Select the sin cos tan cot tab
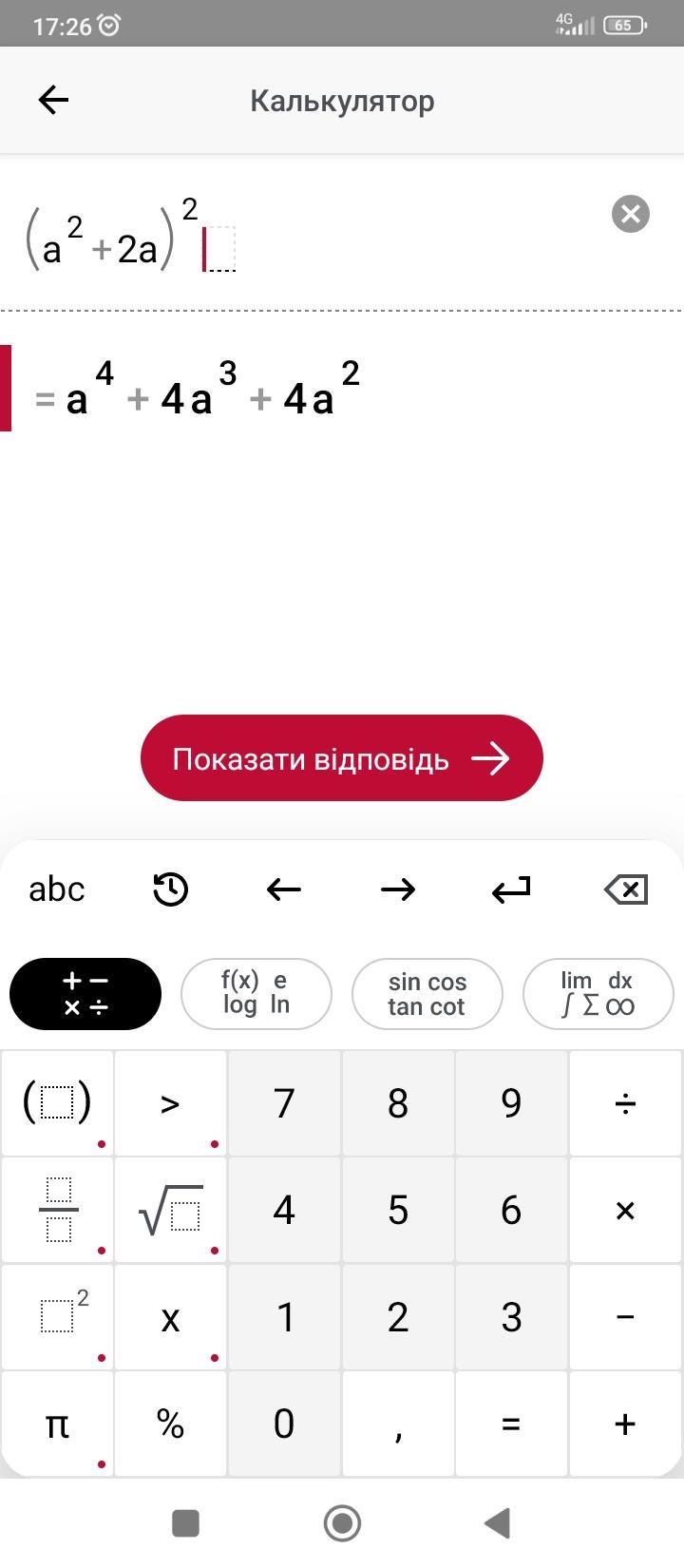 [x=427, y=994]
